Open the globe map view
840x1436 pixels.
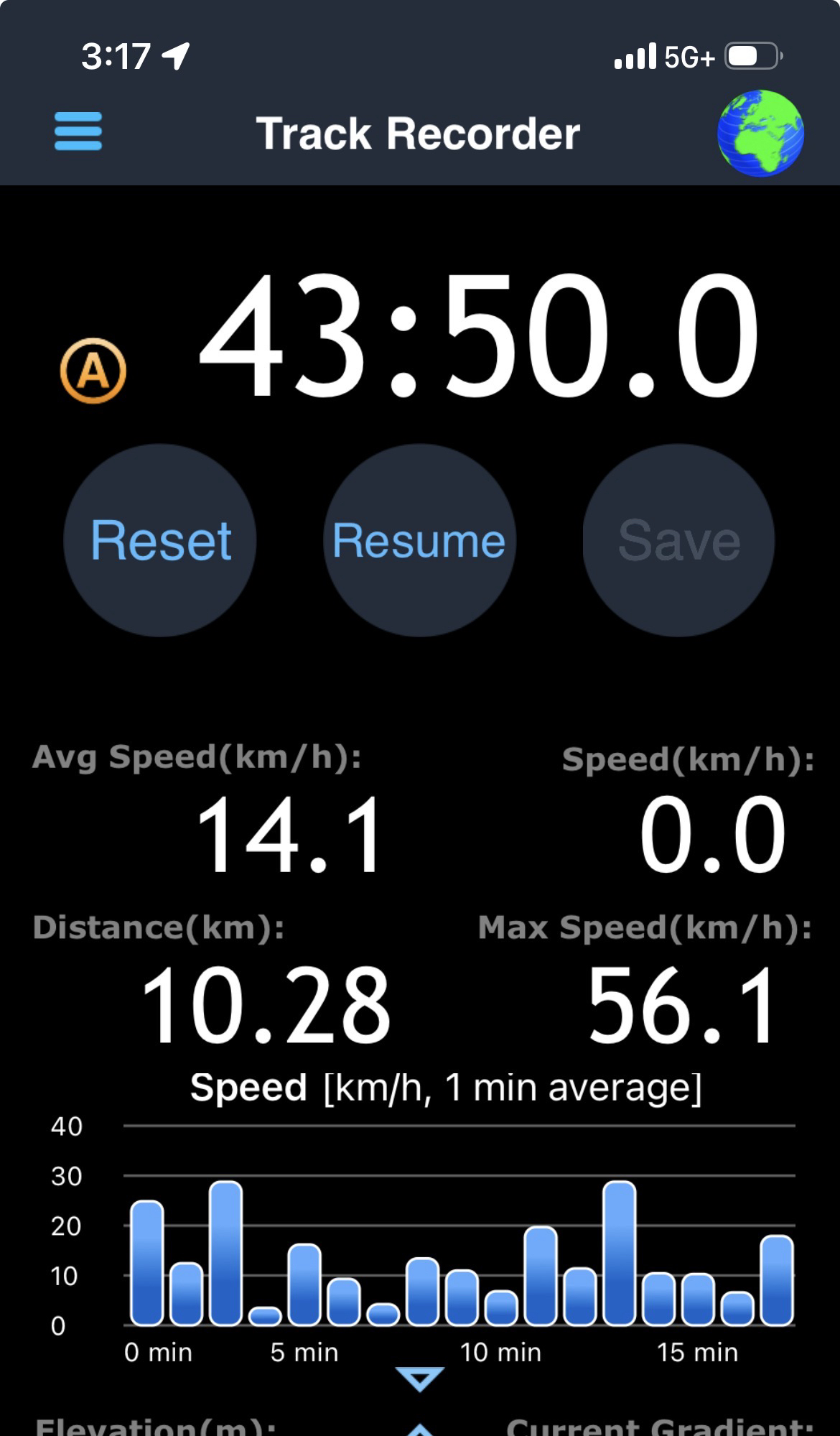[x=760, y=133]
